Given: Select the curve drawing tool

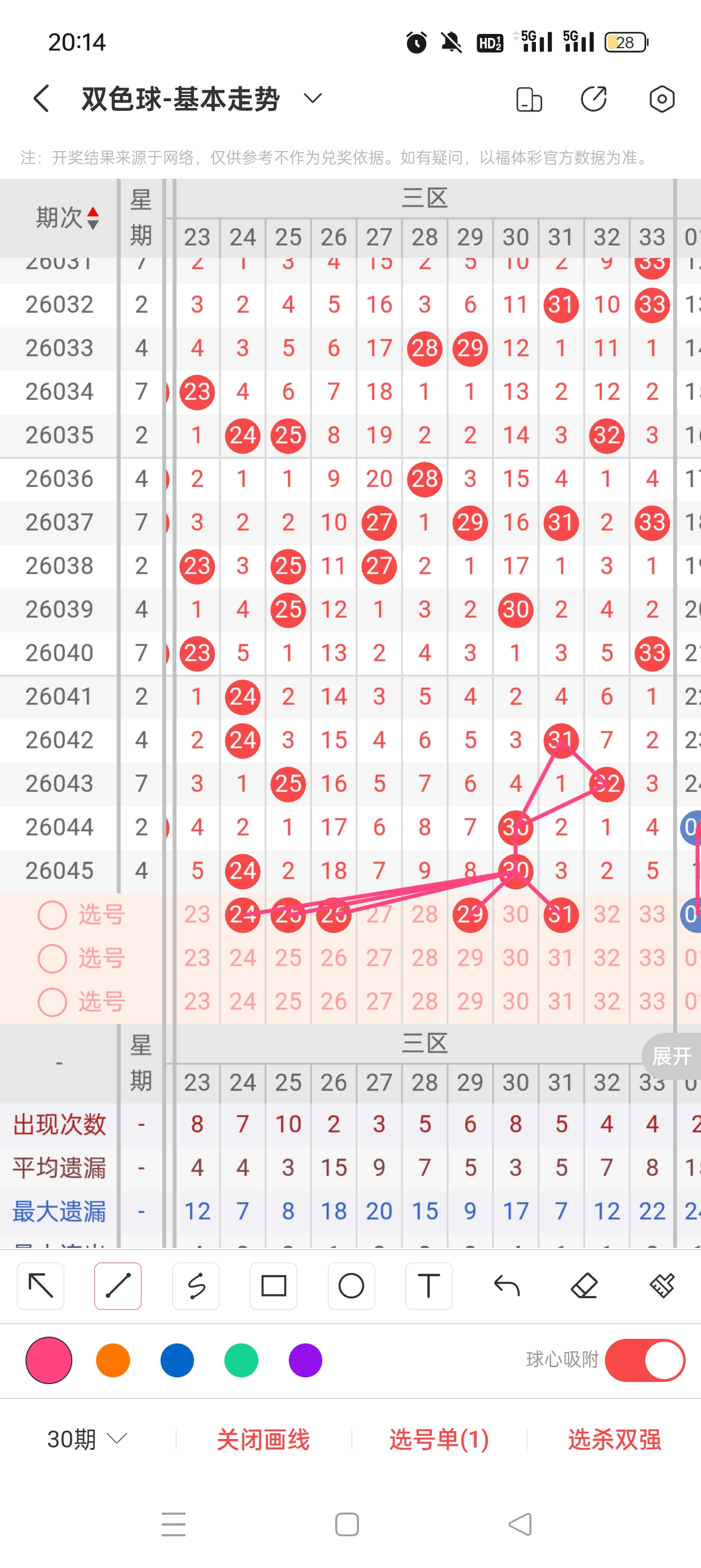Looking at the screenshot, I should [x=196, y=1286].
